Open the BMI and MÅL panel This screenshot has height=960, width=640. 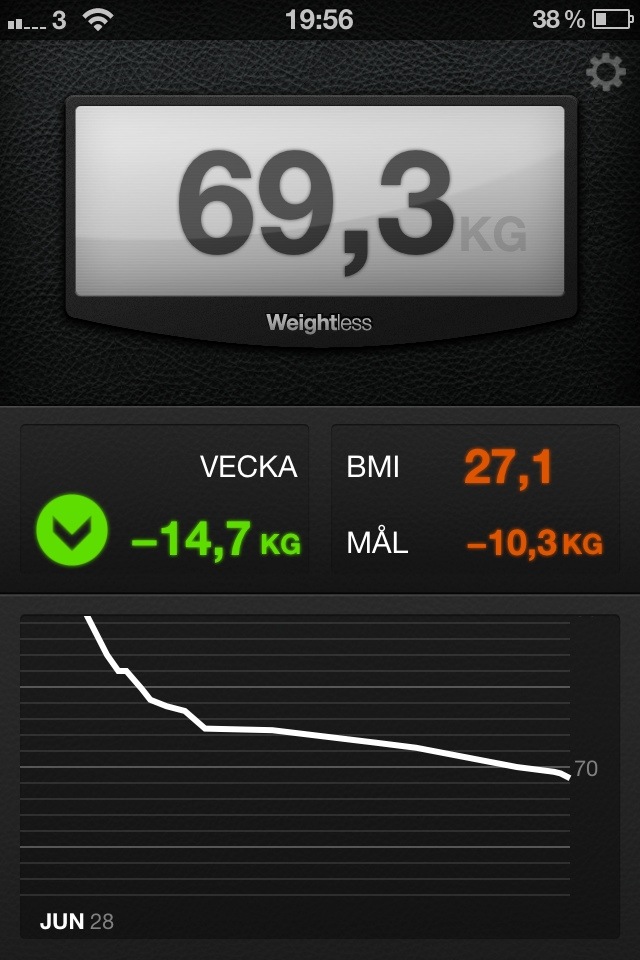[x=475, y=504]
